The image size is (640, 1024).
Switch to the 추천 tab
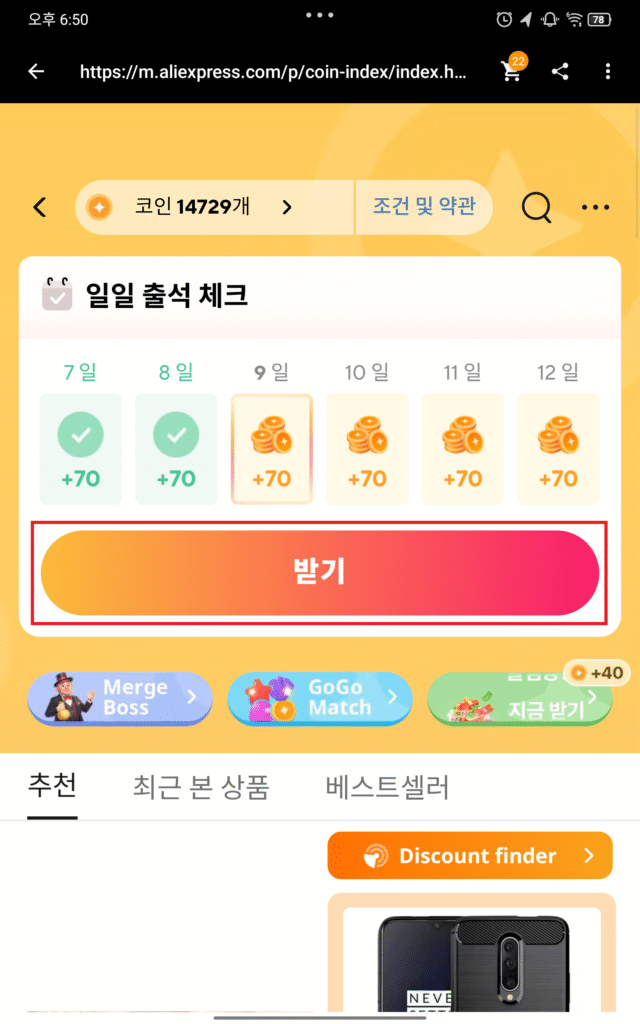tap(52, 786)
